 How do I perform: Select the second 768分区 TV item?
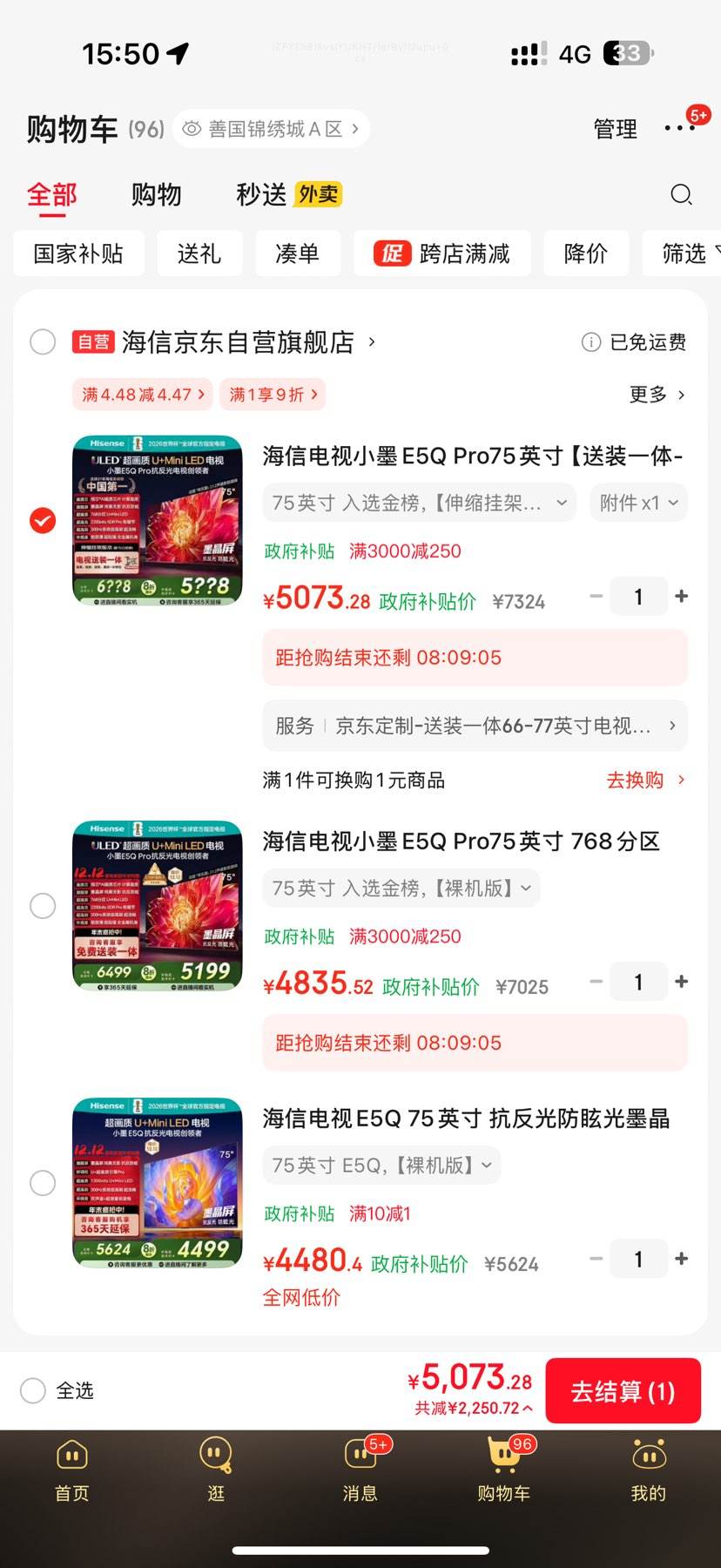(x=43, y=906)
